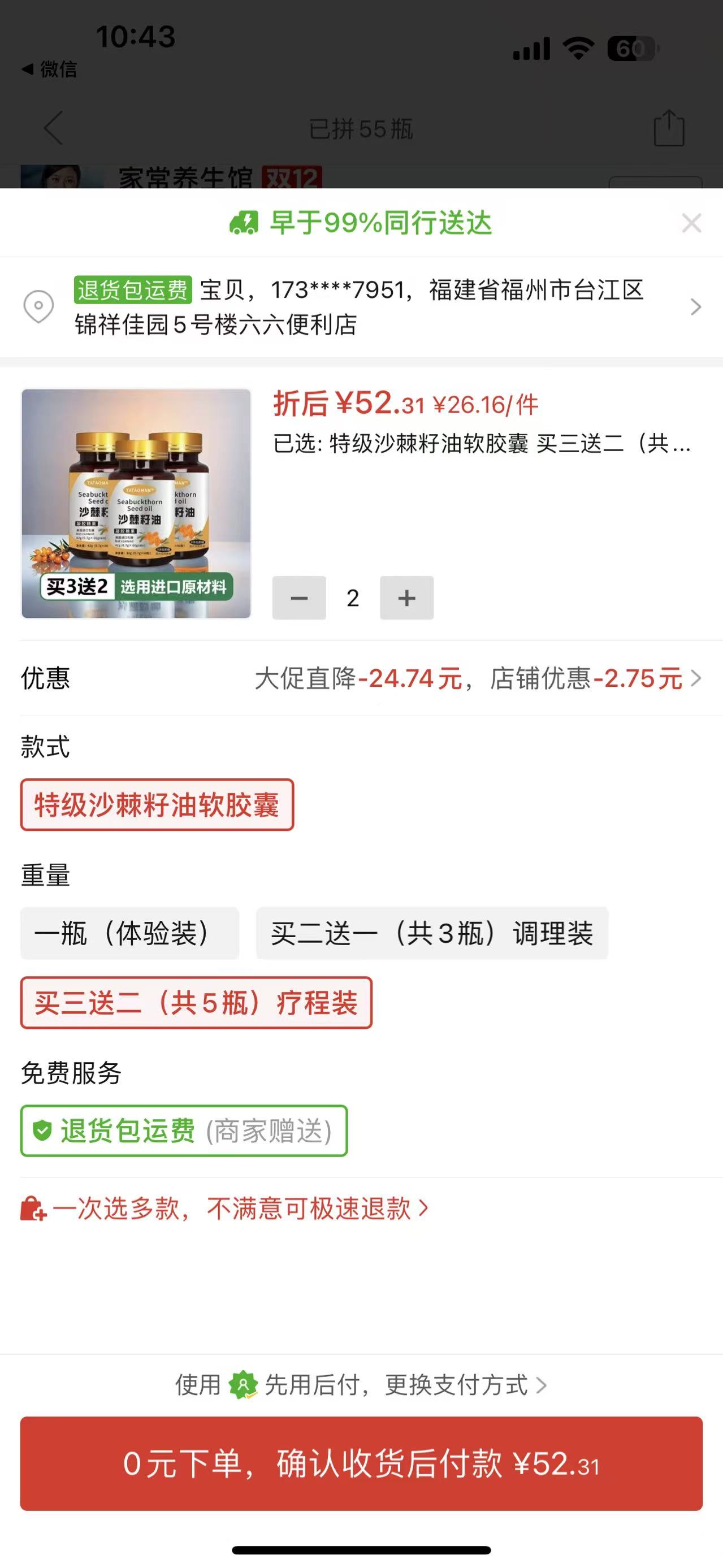Return to 微信 via status bar

tap(50, 70)
